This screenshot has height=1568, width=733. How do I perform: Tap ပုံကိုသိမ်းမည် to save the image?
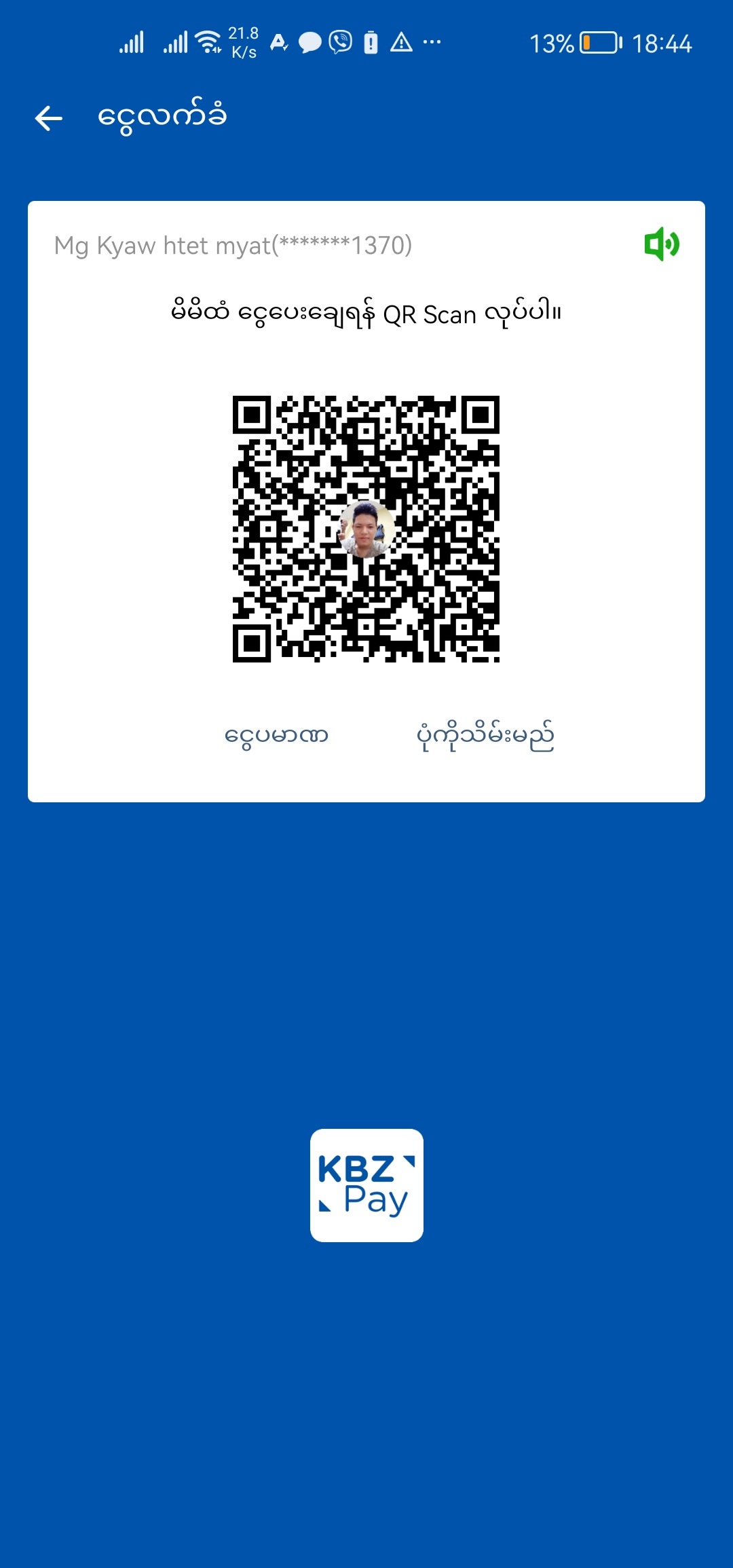485,736
